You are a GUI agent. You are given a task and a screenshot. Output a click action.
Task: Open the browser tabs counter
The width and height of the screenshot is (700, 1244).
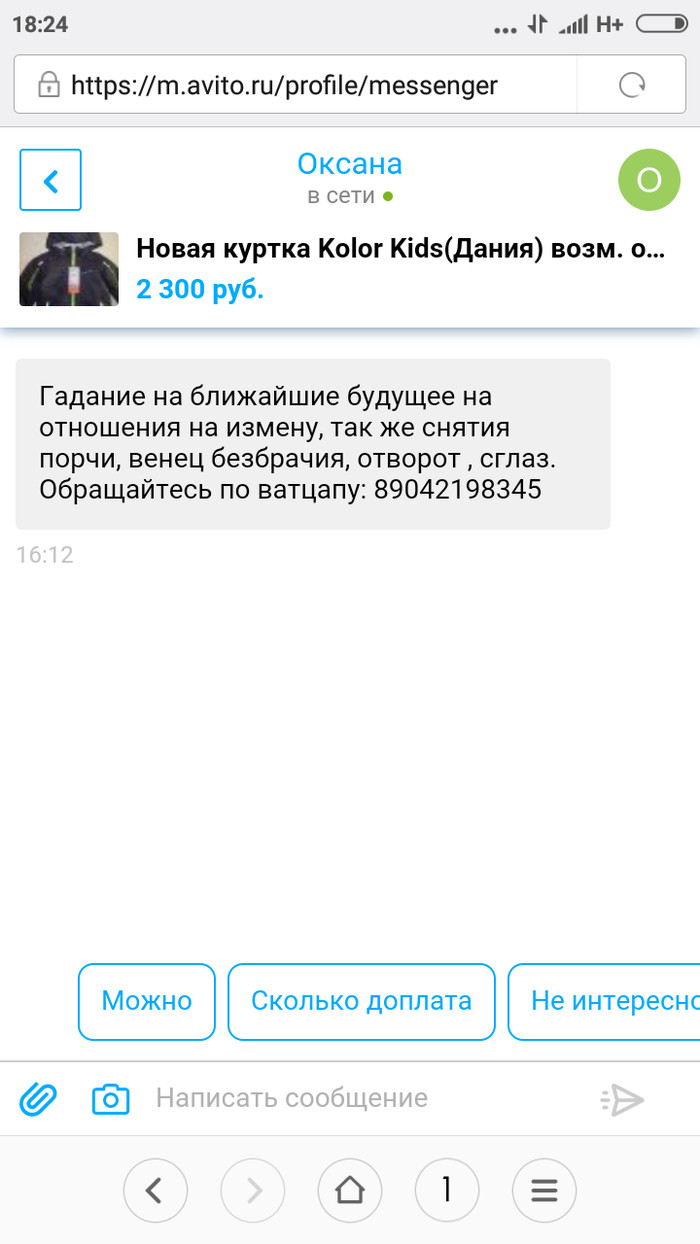pos(446,1190)
